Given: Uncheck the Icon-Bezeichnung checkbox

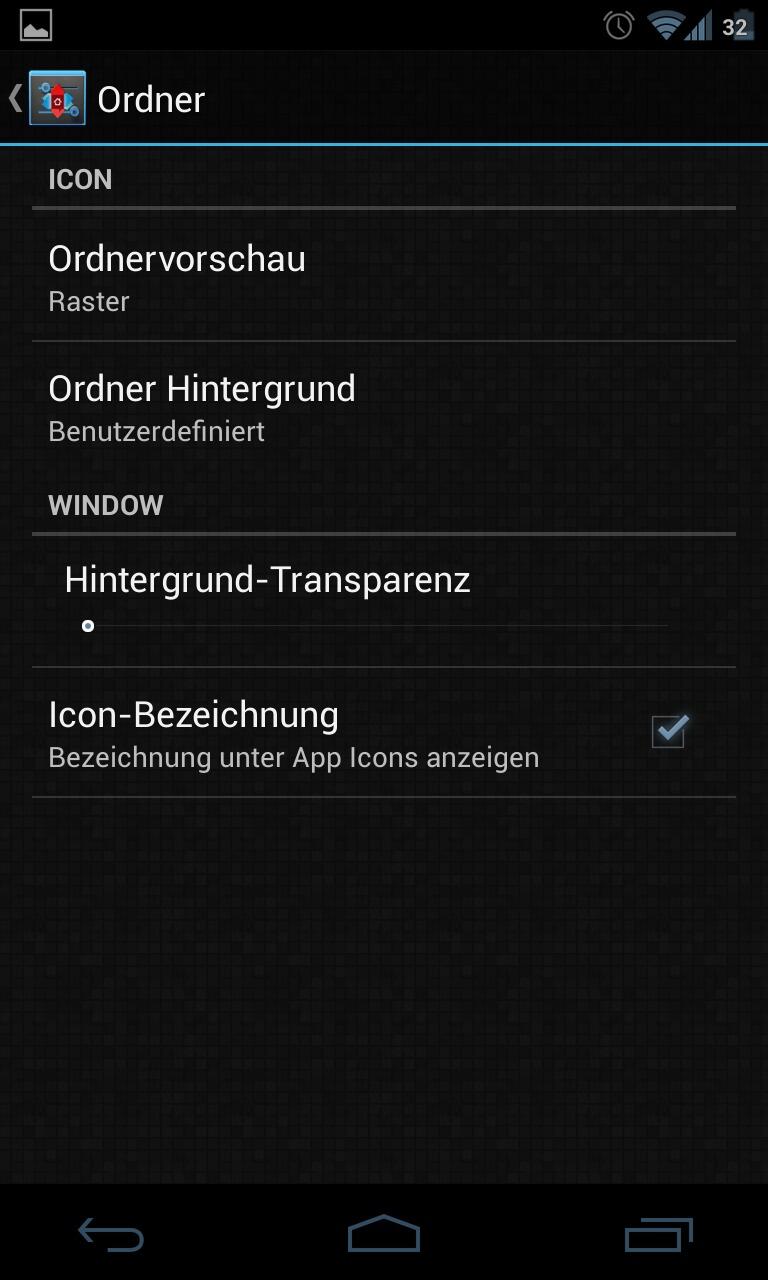Looking at the screenshot, I should (x=668, y=731).
